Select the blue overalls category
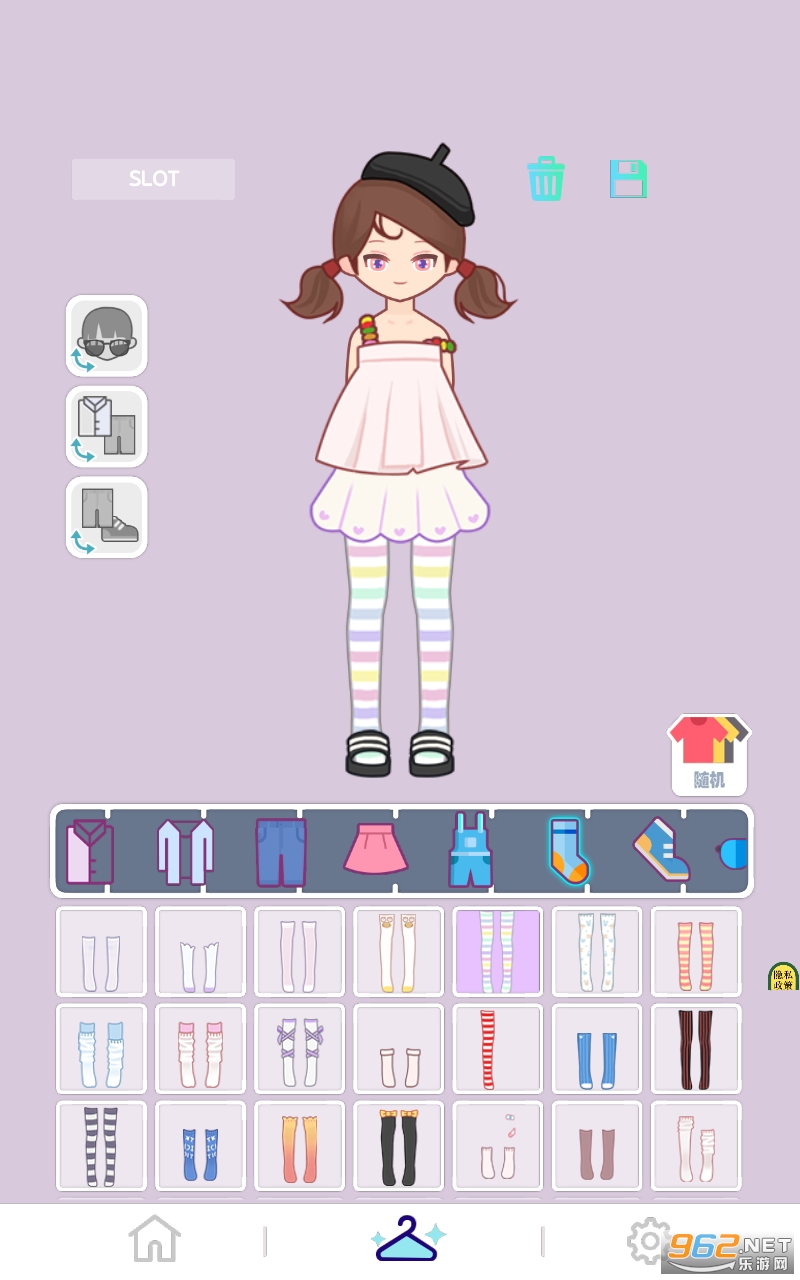 [x=470, y=851]
